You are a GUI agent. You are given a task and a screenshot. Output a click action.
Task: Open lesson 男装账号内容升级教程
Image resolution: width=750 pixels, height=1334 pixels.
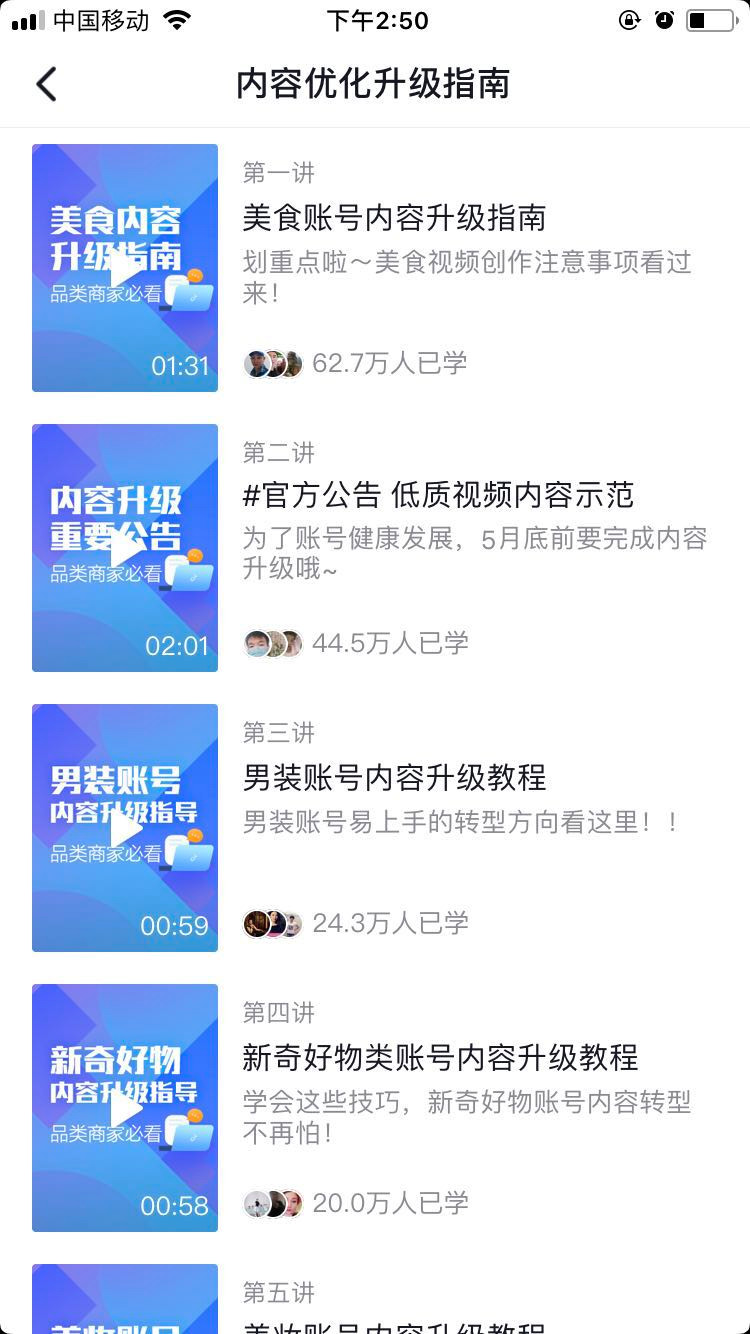394,777
